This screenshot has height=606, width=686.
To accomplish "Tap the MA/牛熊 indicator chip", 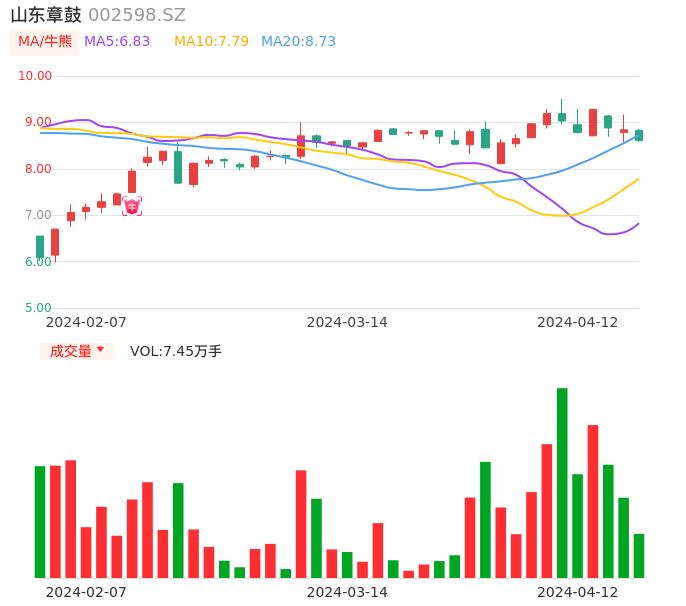I will [x=44, y=42].
